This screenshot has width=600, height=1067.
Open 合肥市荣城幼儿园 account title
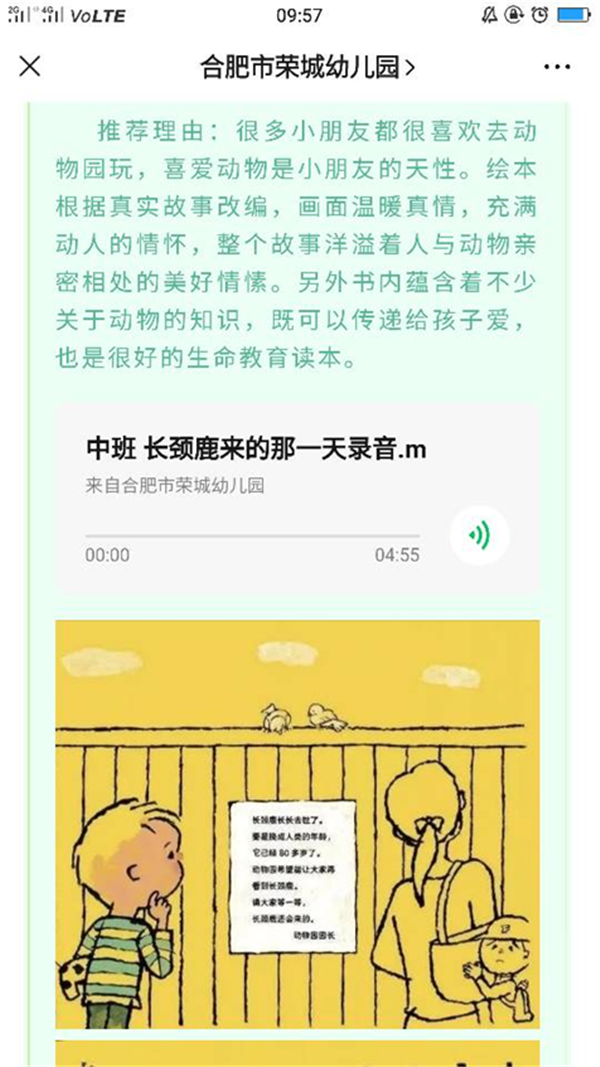(307, 67)
